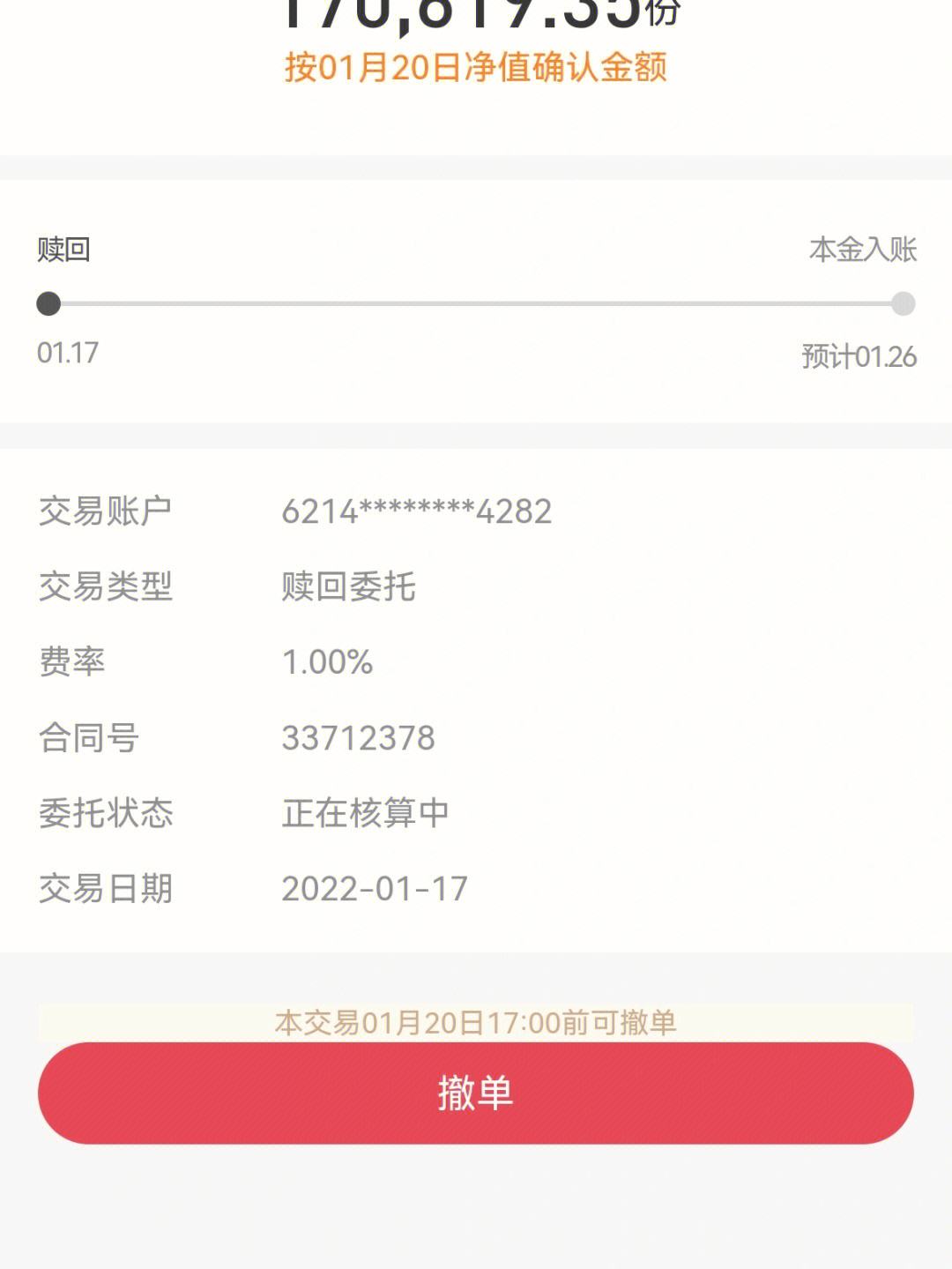Tap the red 撤单 cancel order button
The image size is (952, 1269).
475,1093
